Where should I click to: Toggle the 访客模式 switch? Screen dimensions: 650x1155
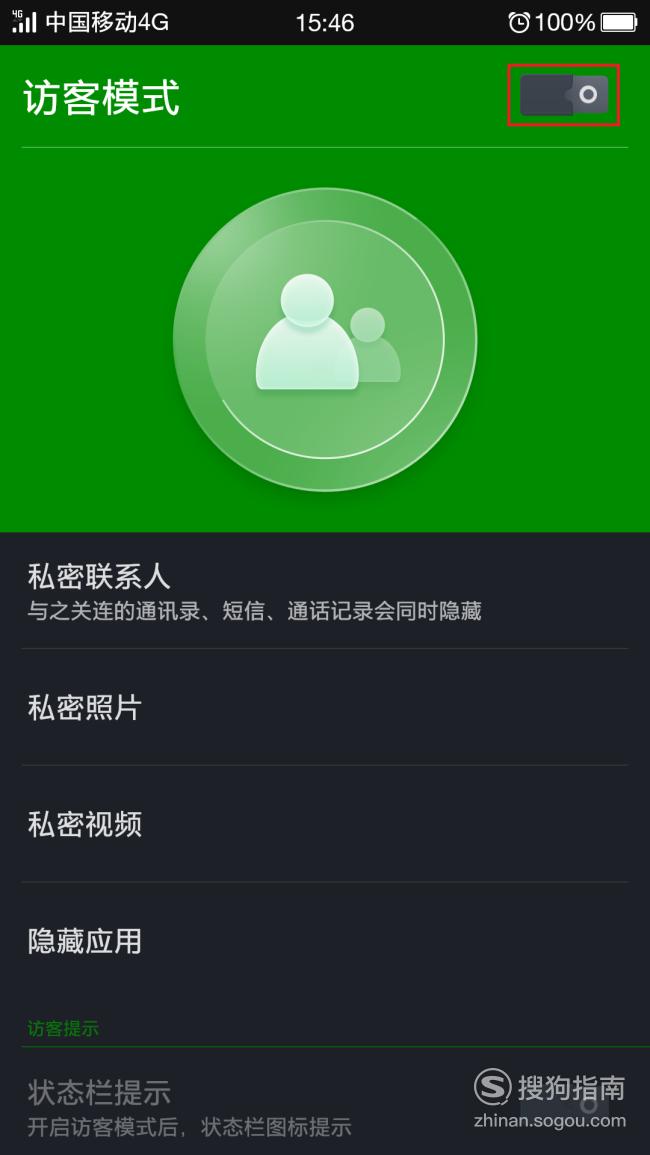(564, 95)
